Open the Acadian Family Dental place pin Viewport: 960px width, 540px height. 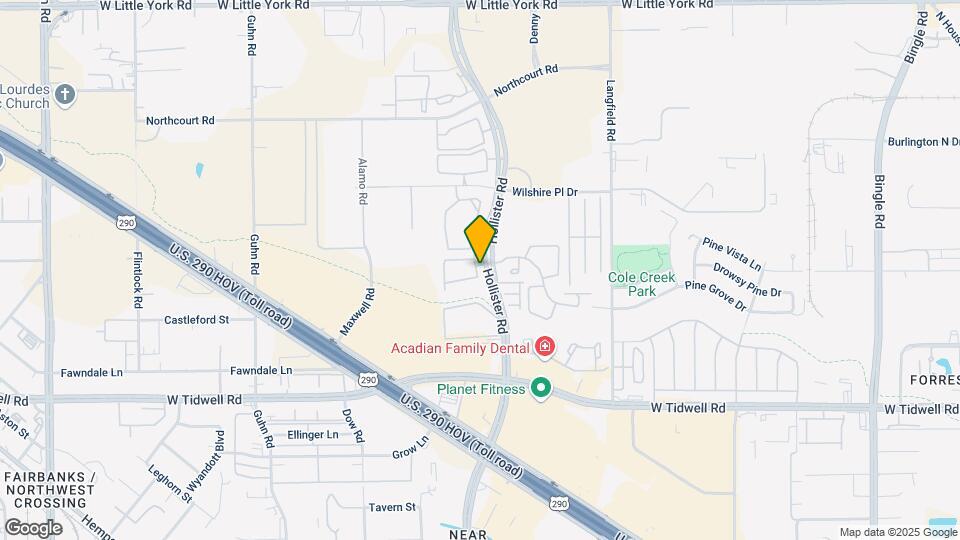click(545, 347)
